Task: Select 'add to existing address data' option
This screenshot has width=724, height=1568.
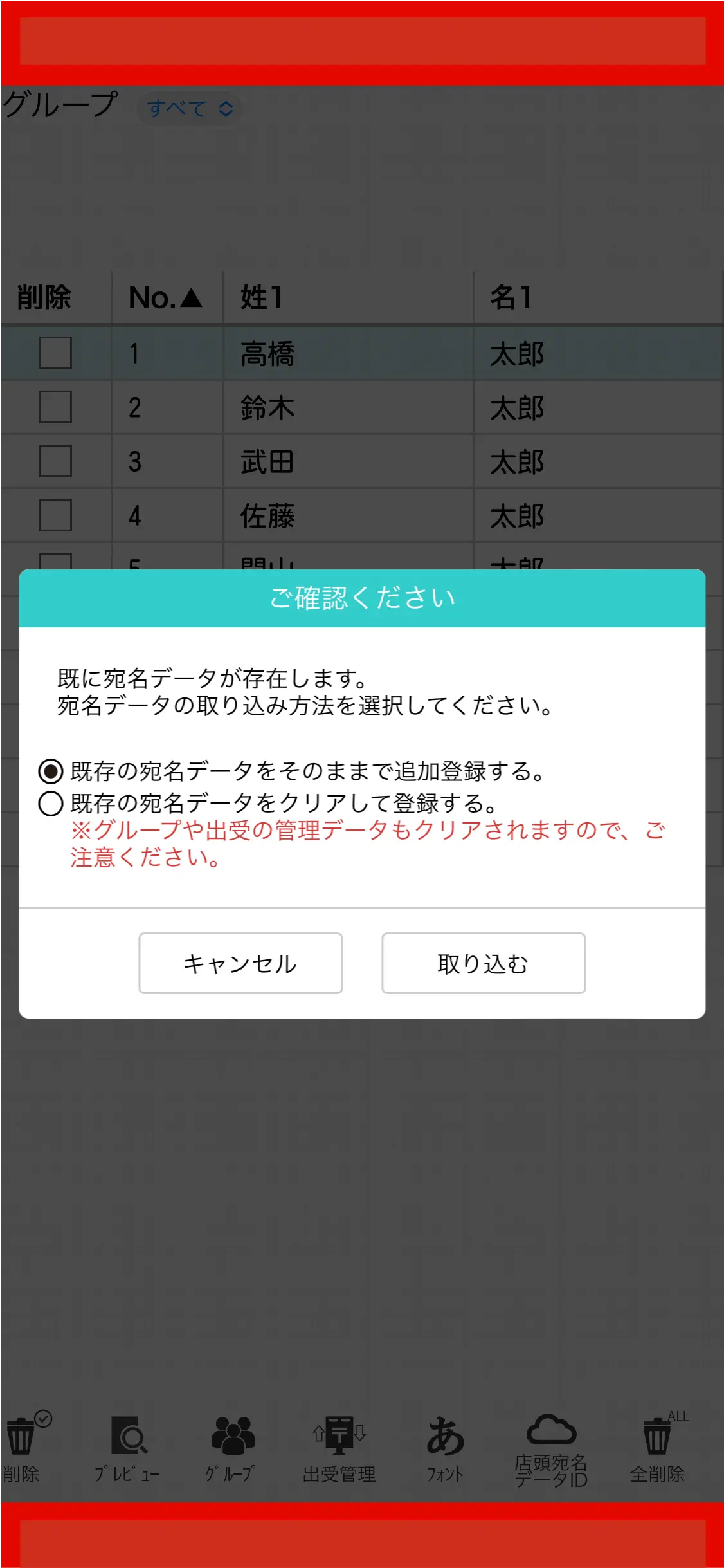Action: (x=51, y=771)
